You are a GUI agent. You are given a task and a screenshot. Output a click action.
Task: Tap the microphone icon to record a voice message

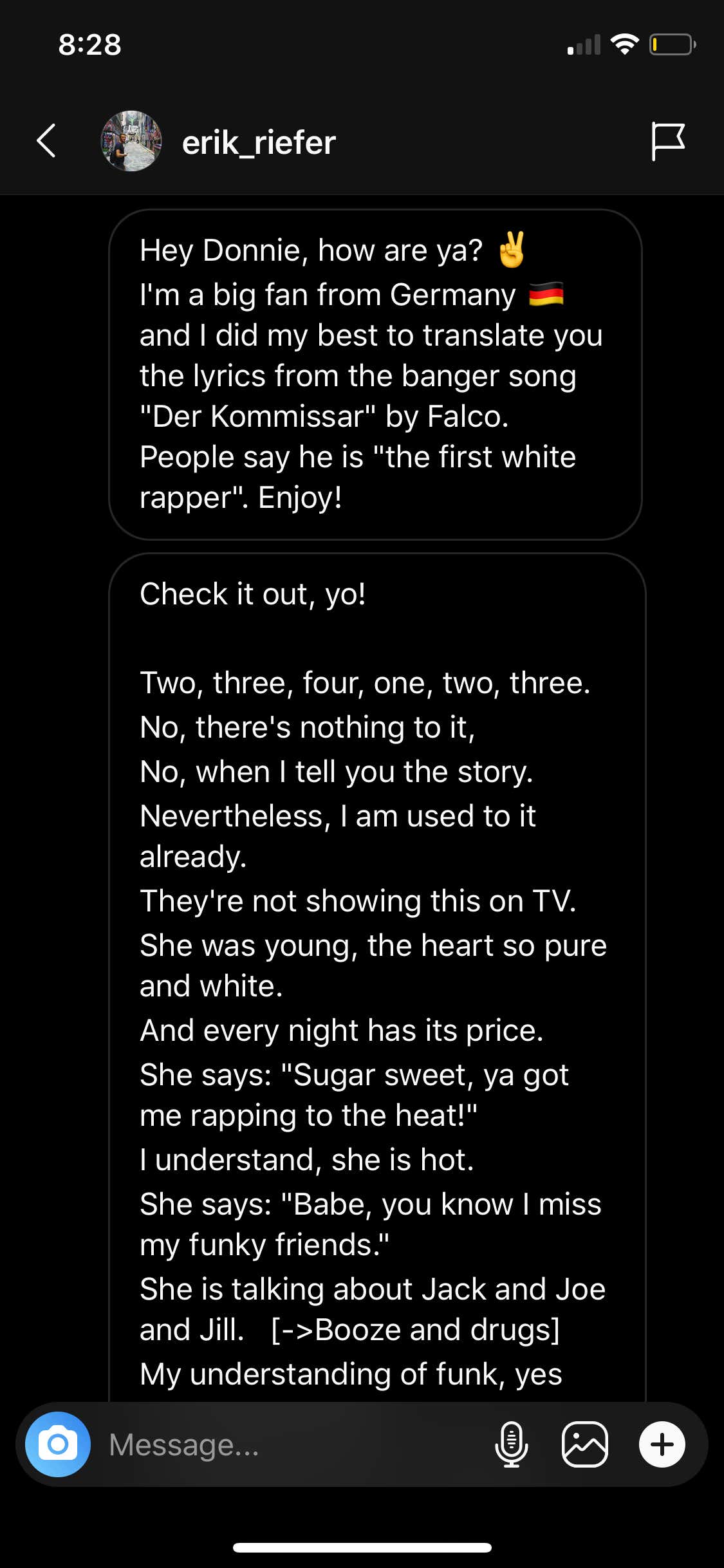(512, 1444)
